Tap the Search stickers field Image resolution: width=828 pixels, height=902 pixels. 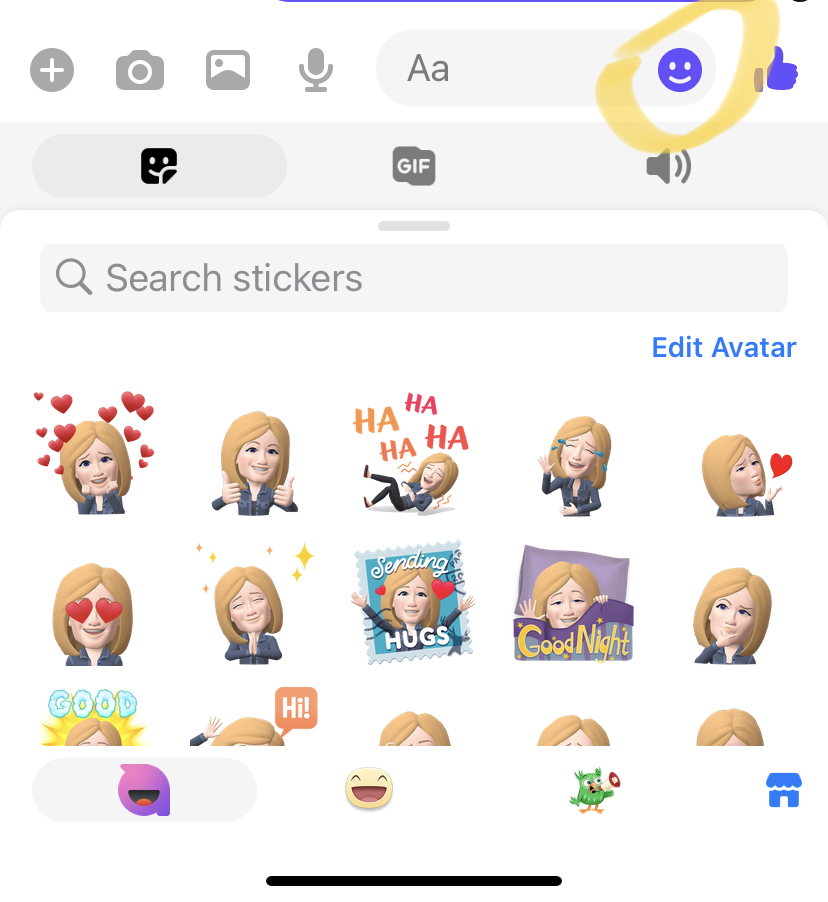pyautogui.click(x=414, y=277)
